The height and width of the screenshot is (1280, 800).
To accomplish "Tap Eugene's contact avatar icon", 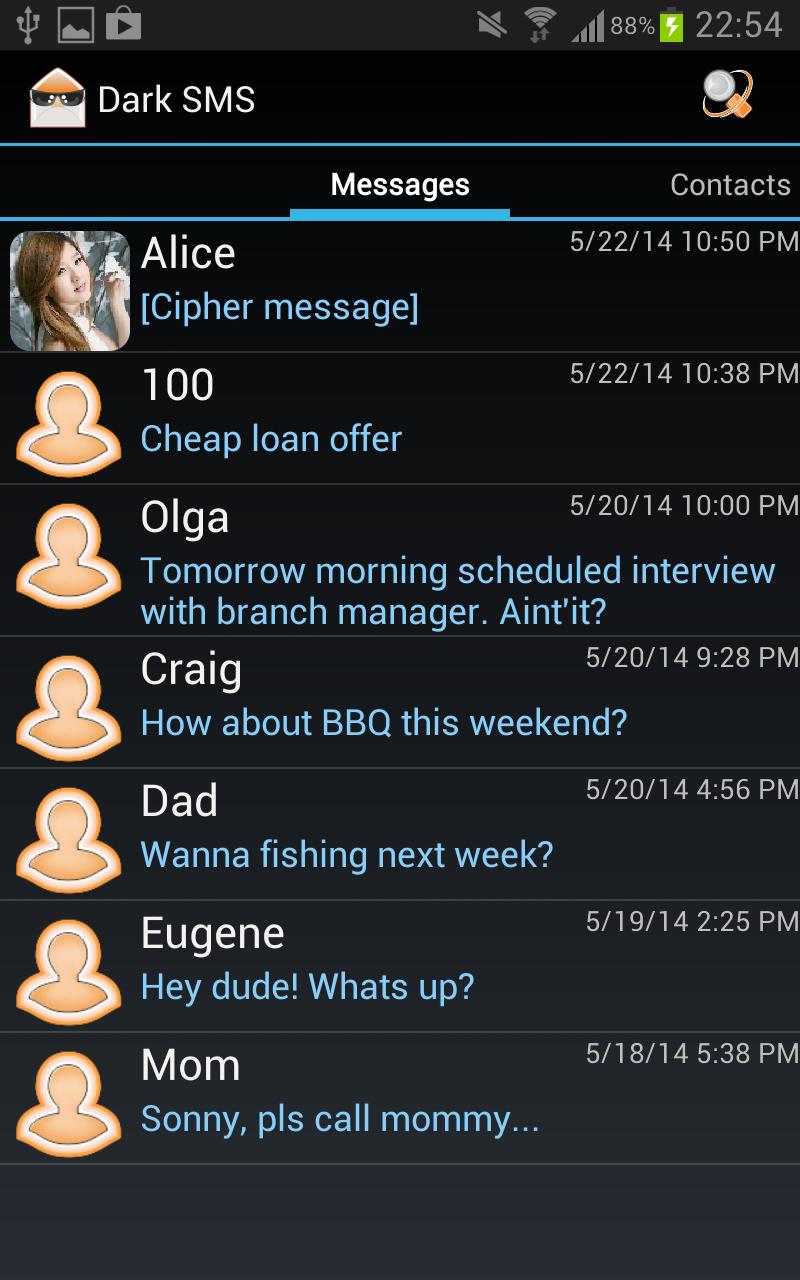I will click(68, 965).
